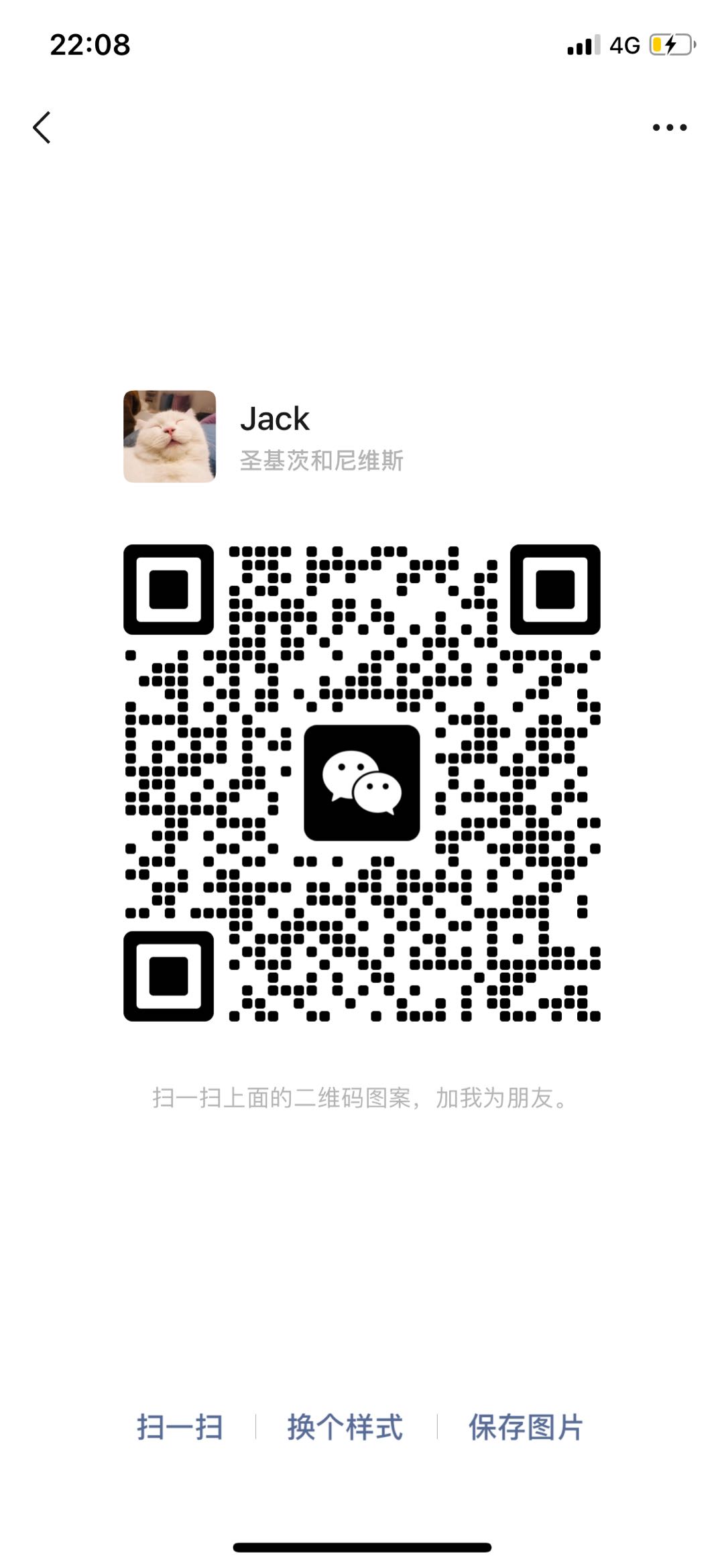This screenshot has width=724, height=1568.
Task: Open the three-dot overflow menu
Action: 670,127
